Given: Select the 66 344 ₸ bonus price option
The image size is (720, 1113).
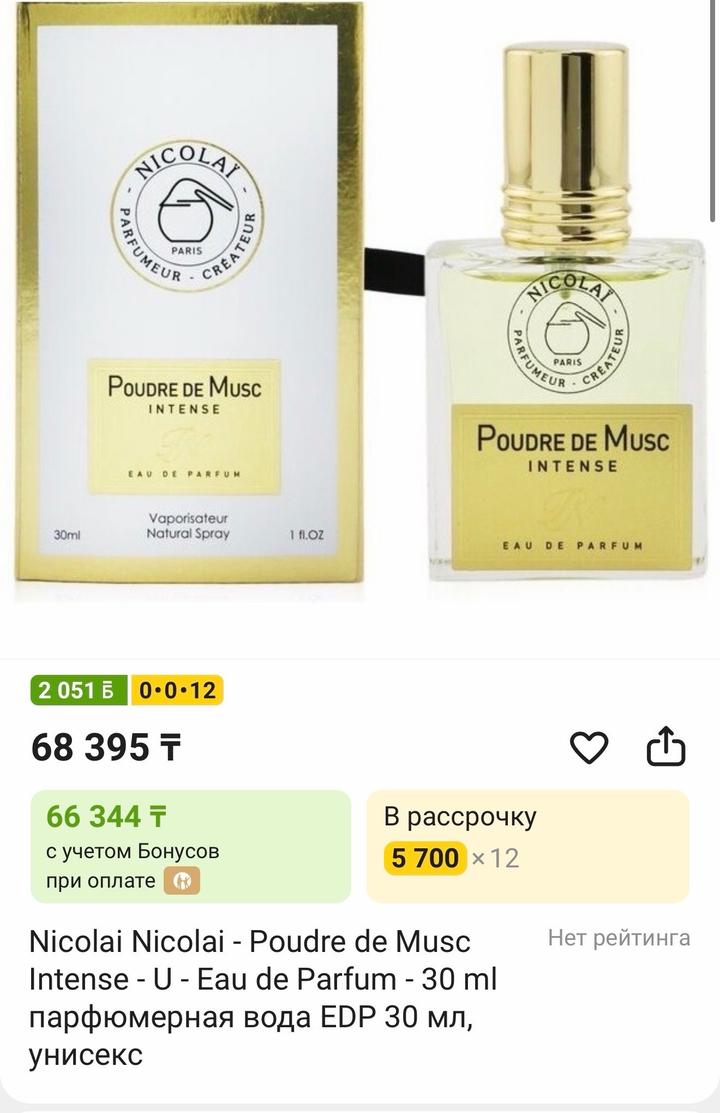Looking at the screenshot, I should point(190,846).
